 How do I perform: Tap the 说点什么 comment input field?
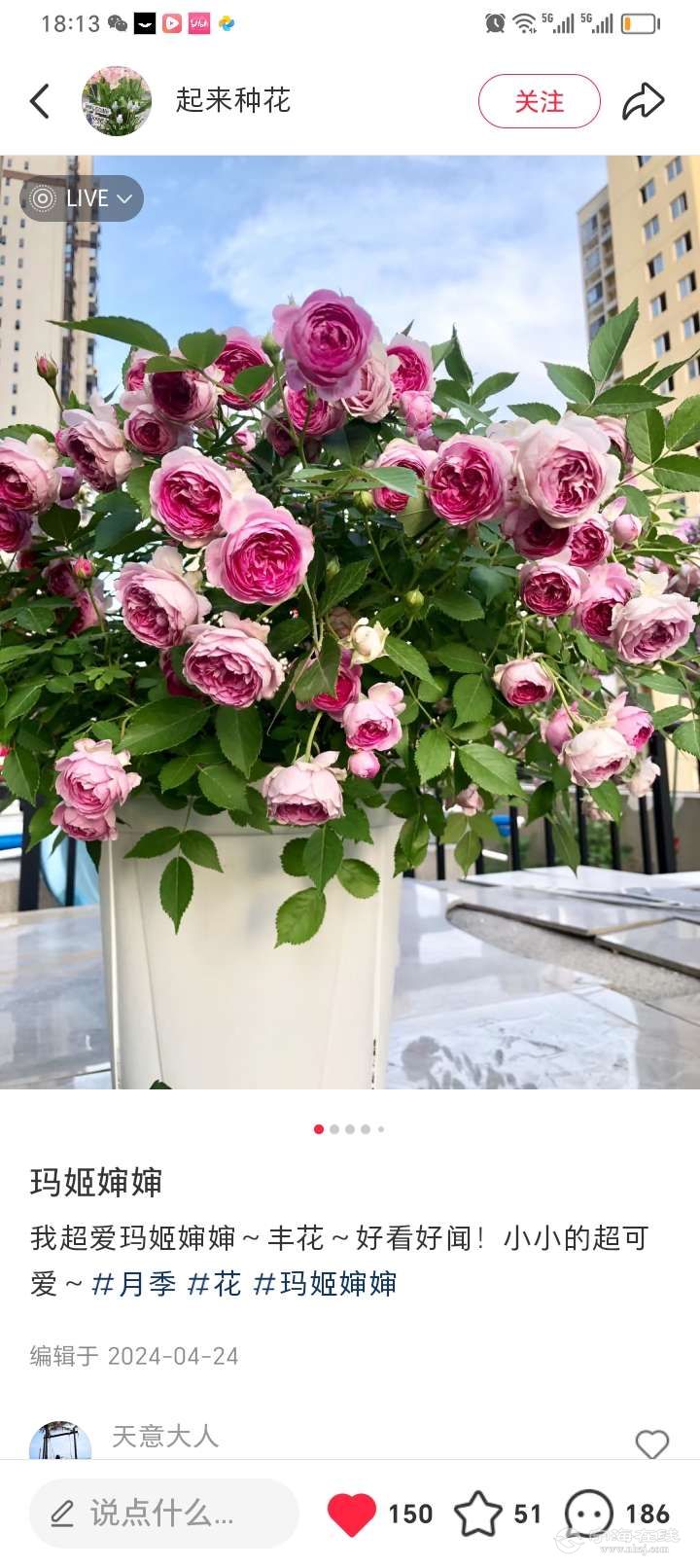pos(163,1513)
